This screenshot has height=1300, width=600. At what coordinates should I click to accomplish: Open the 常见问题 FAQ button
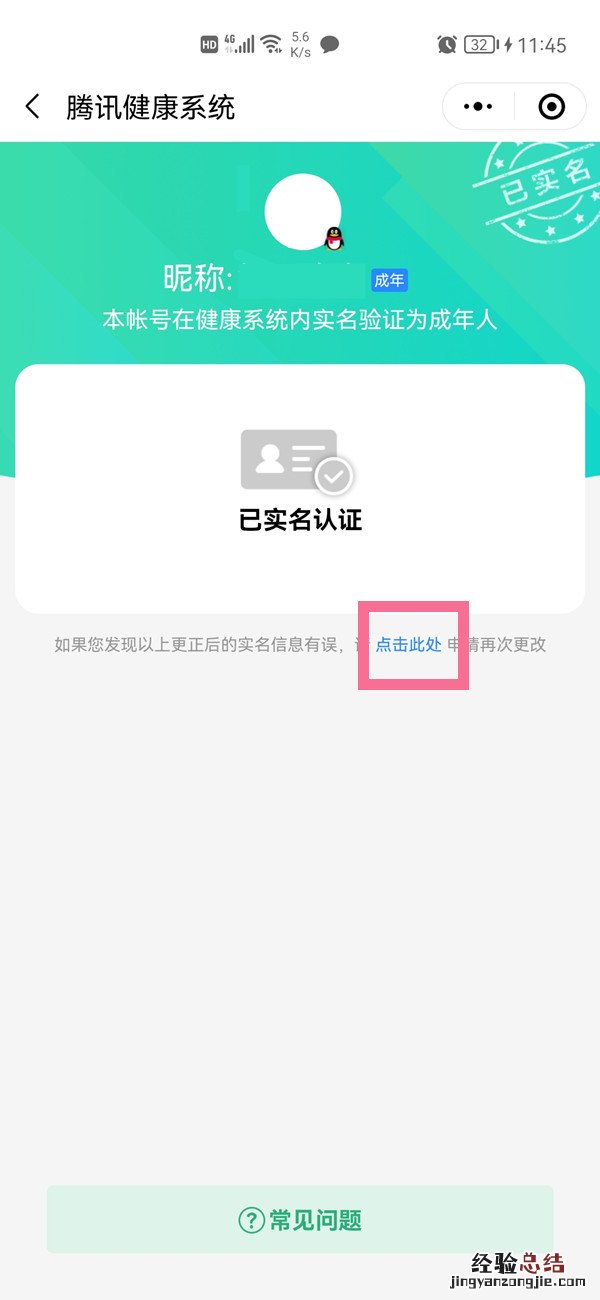click(300, 1220)
